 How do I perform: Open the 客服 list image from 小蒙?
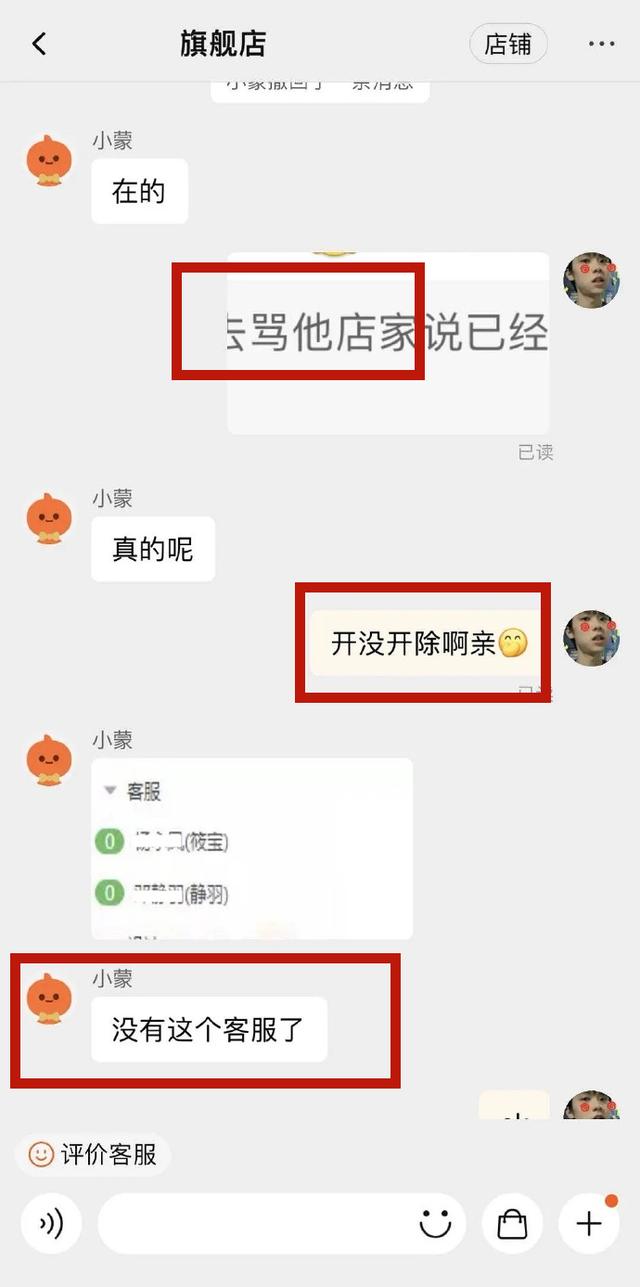tap(251, 848)
